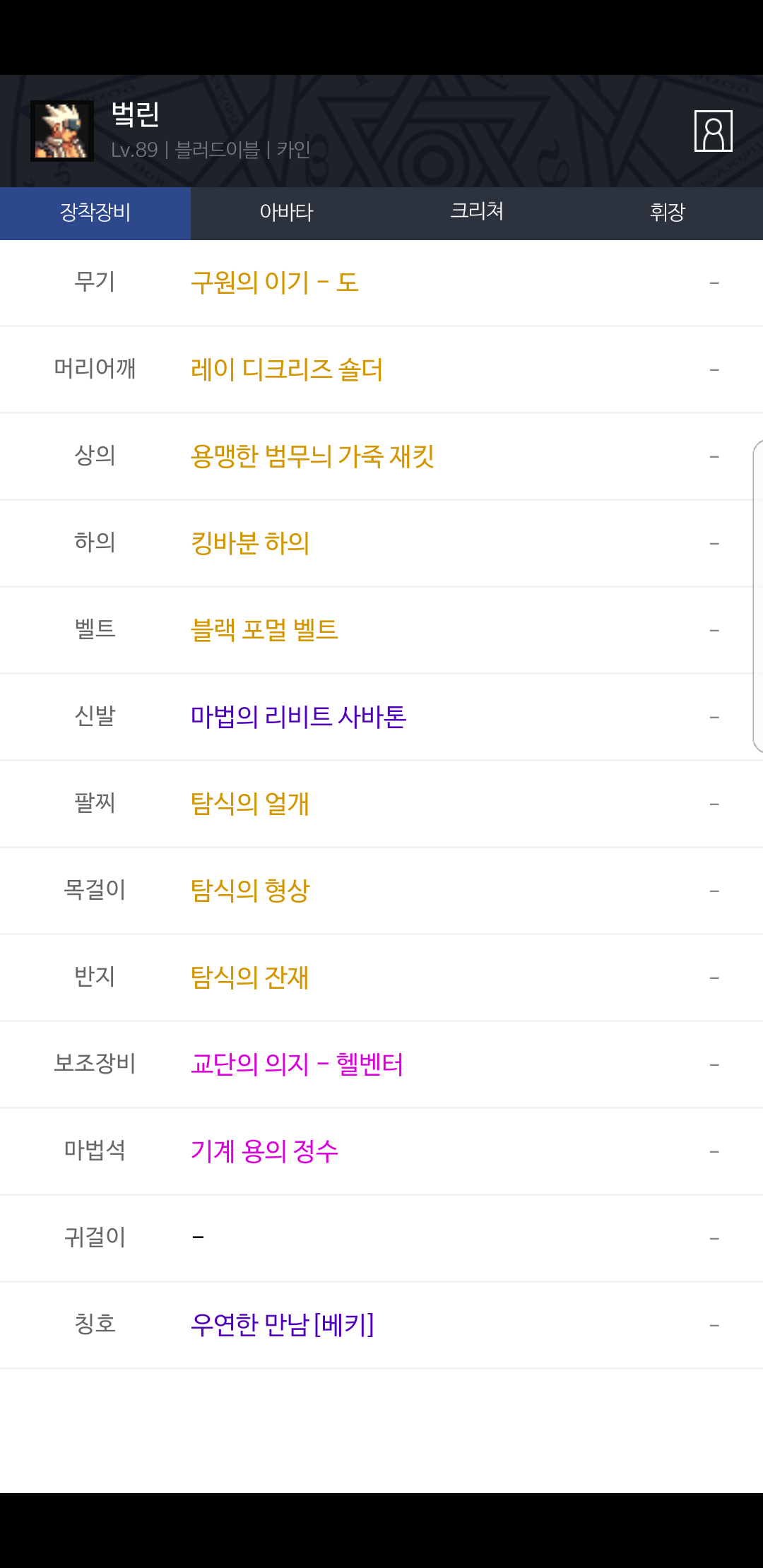This screenshot has height=1568, width=763.
Task: Switch to the 크리쳐 tab
Action: point(477,213)
